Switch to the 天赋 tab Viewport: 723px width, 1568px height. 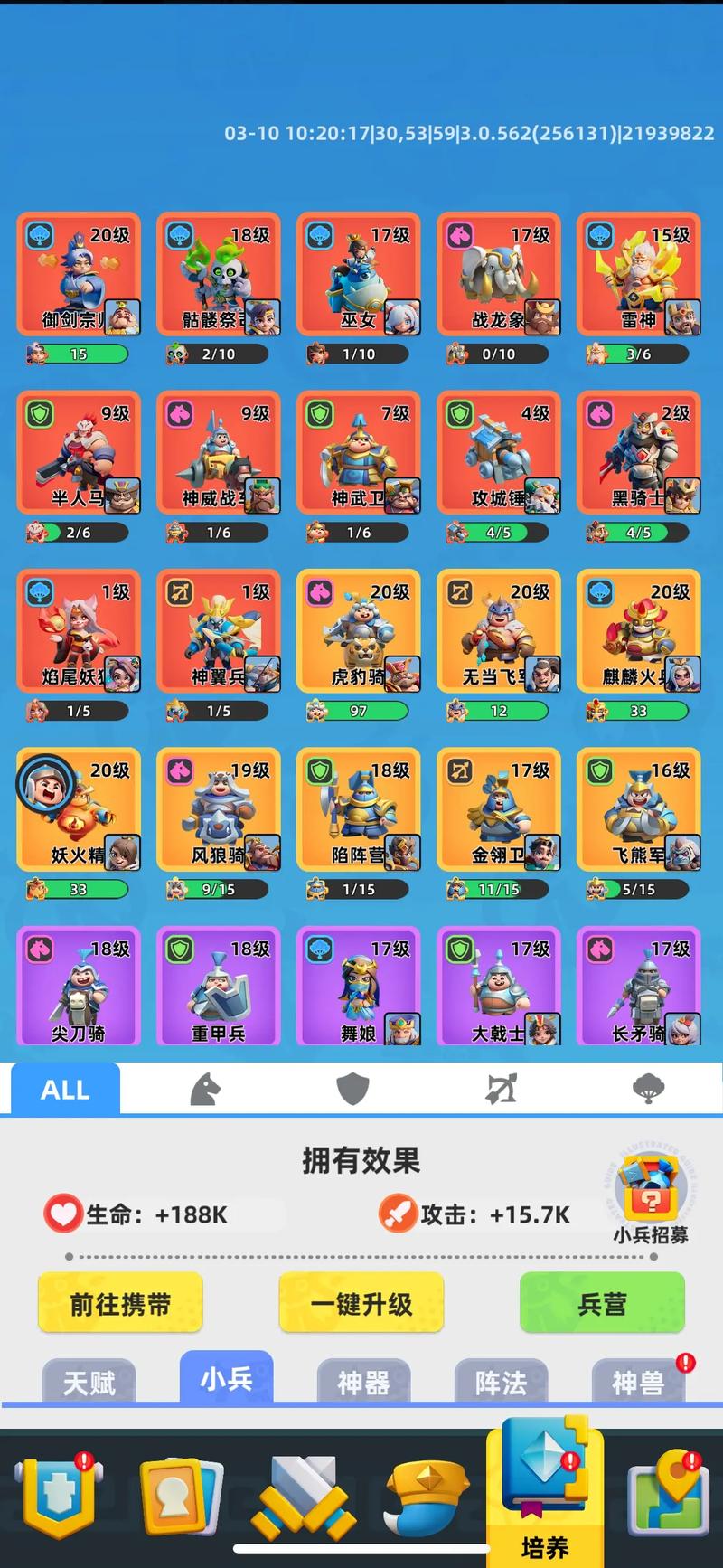(89, 1382)
